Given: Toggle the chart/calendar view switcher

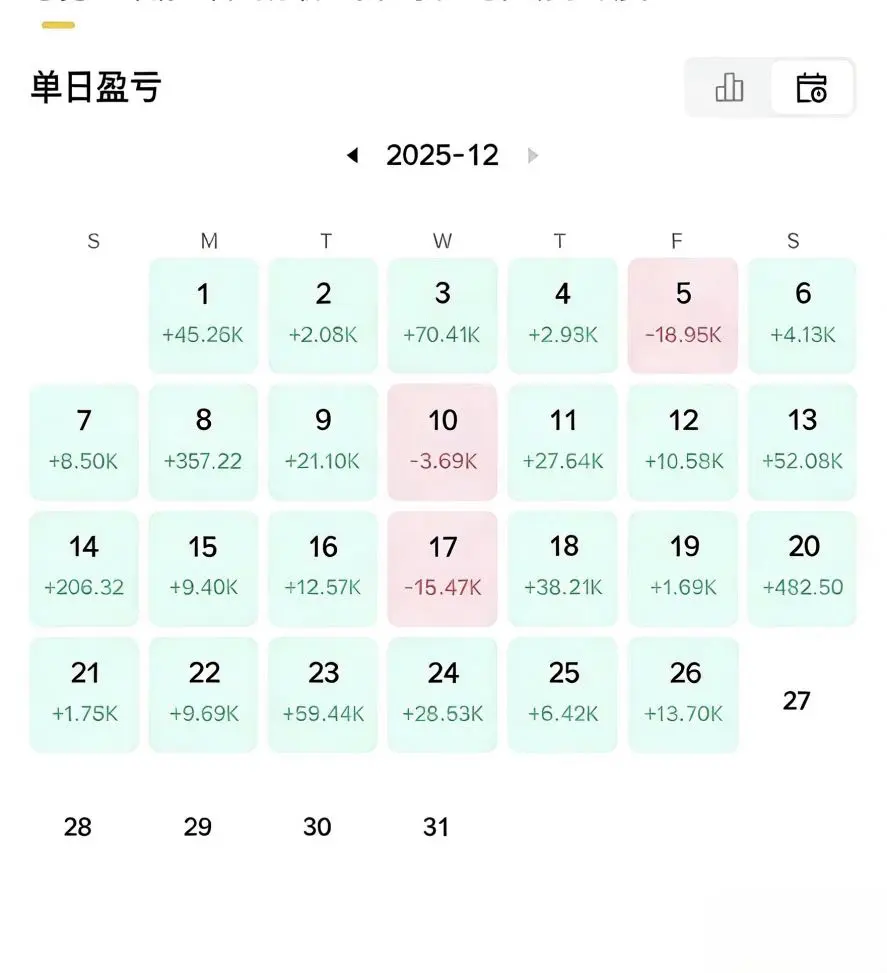Looking at the screenshot, I should pos(770,88).
